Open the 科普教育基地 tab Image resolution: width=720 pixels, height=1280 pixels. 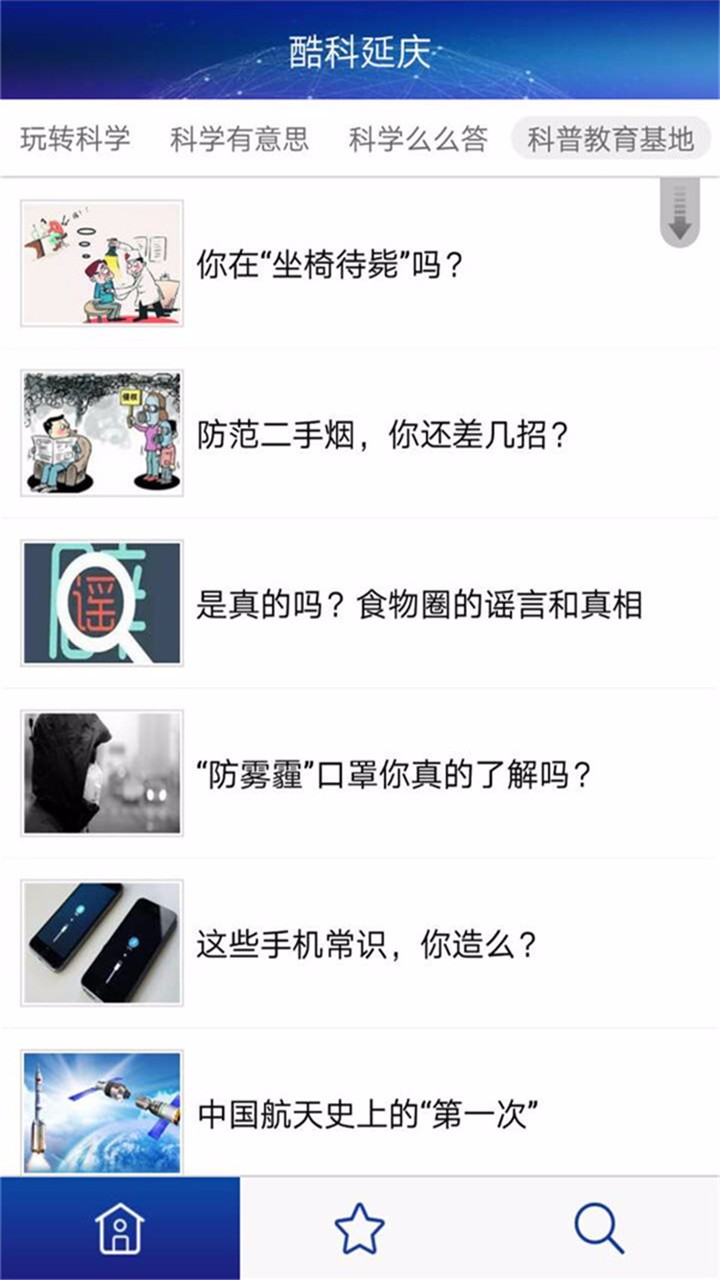pos(610,139)
